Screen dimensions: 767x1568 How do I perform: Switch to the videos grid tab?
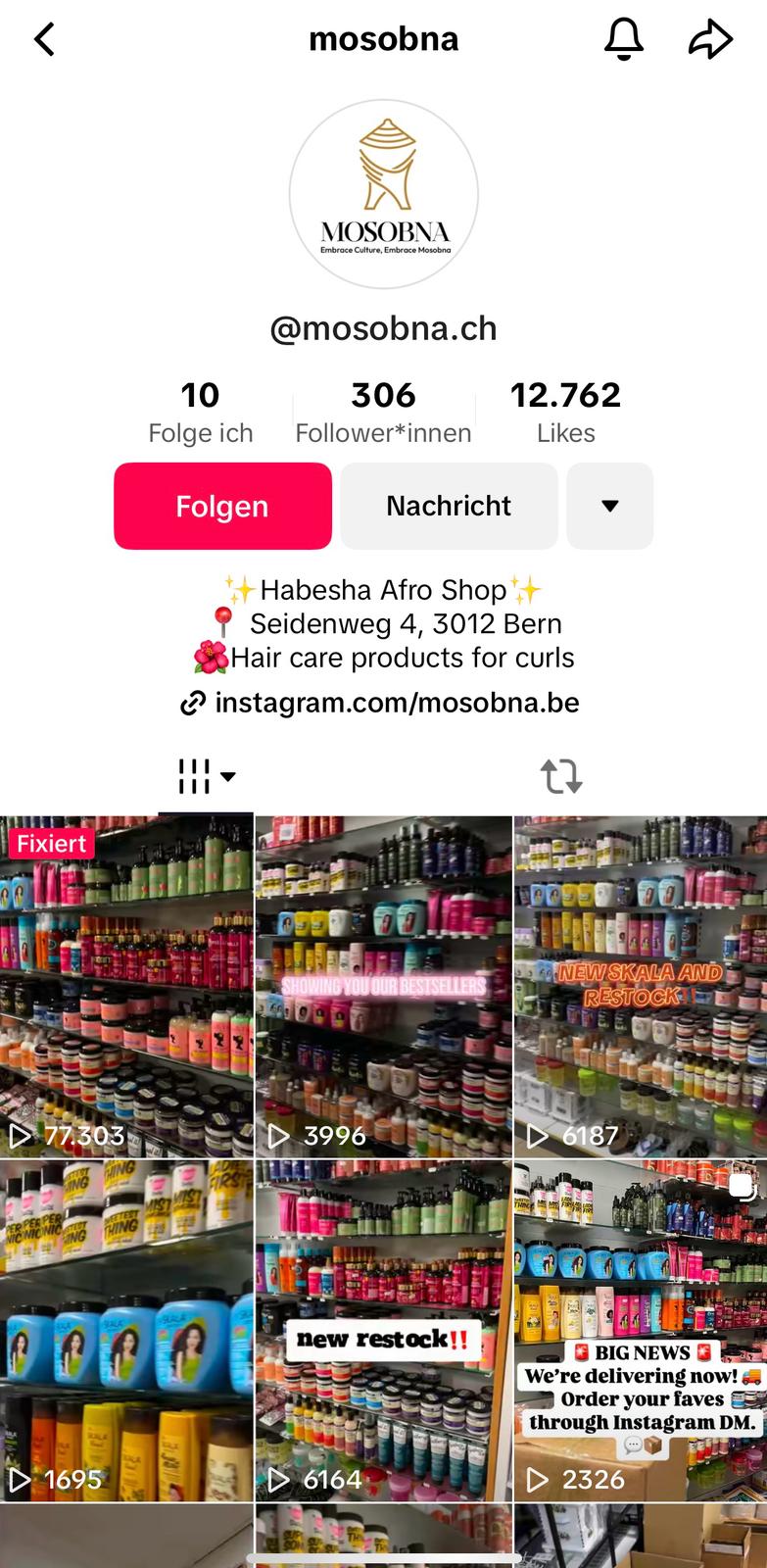tap(206, 777)
